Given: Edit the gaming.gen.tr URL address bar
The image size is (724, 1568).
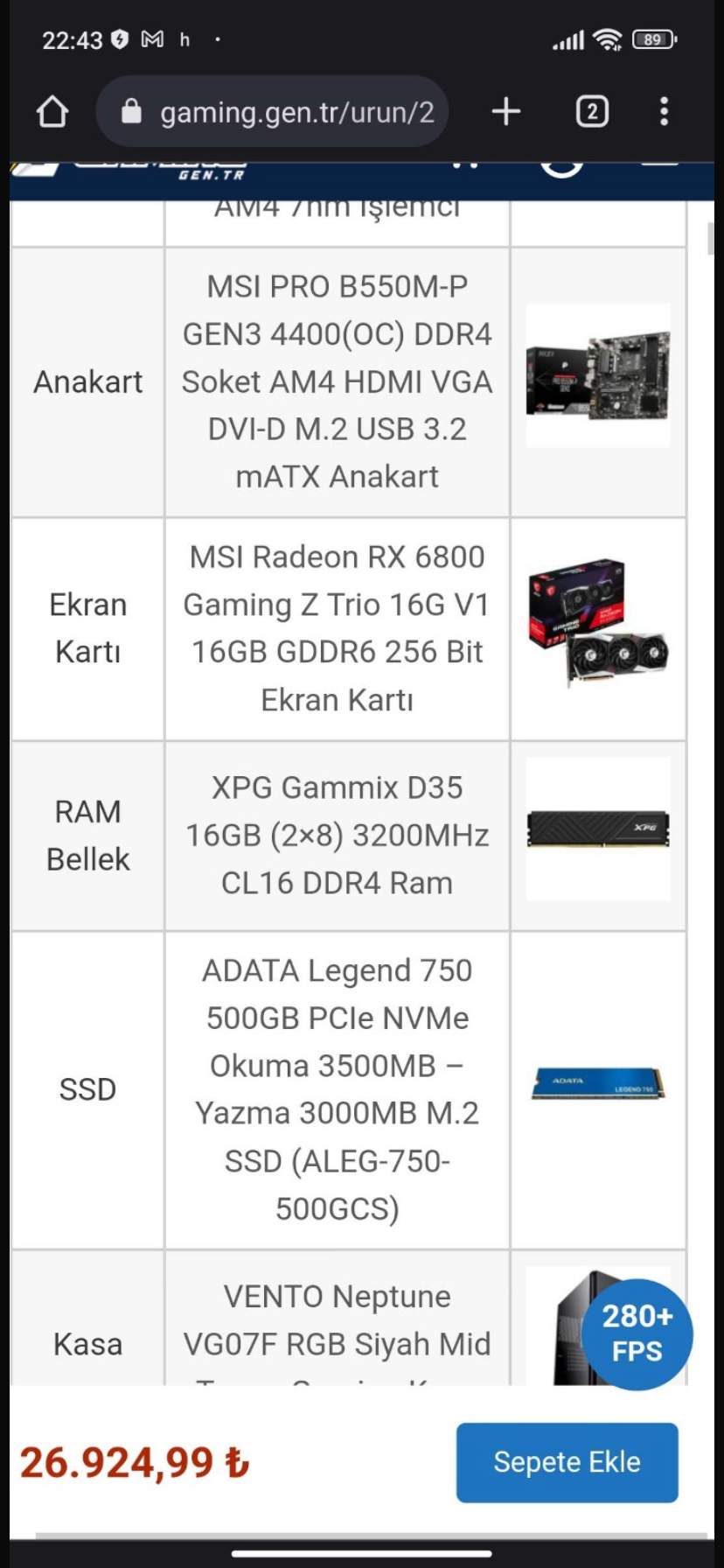Looking at the screenshot, I should (x=272, y=111).
